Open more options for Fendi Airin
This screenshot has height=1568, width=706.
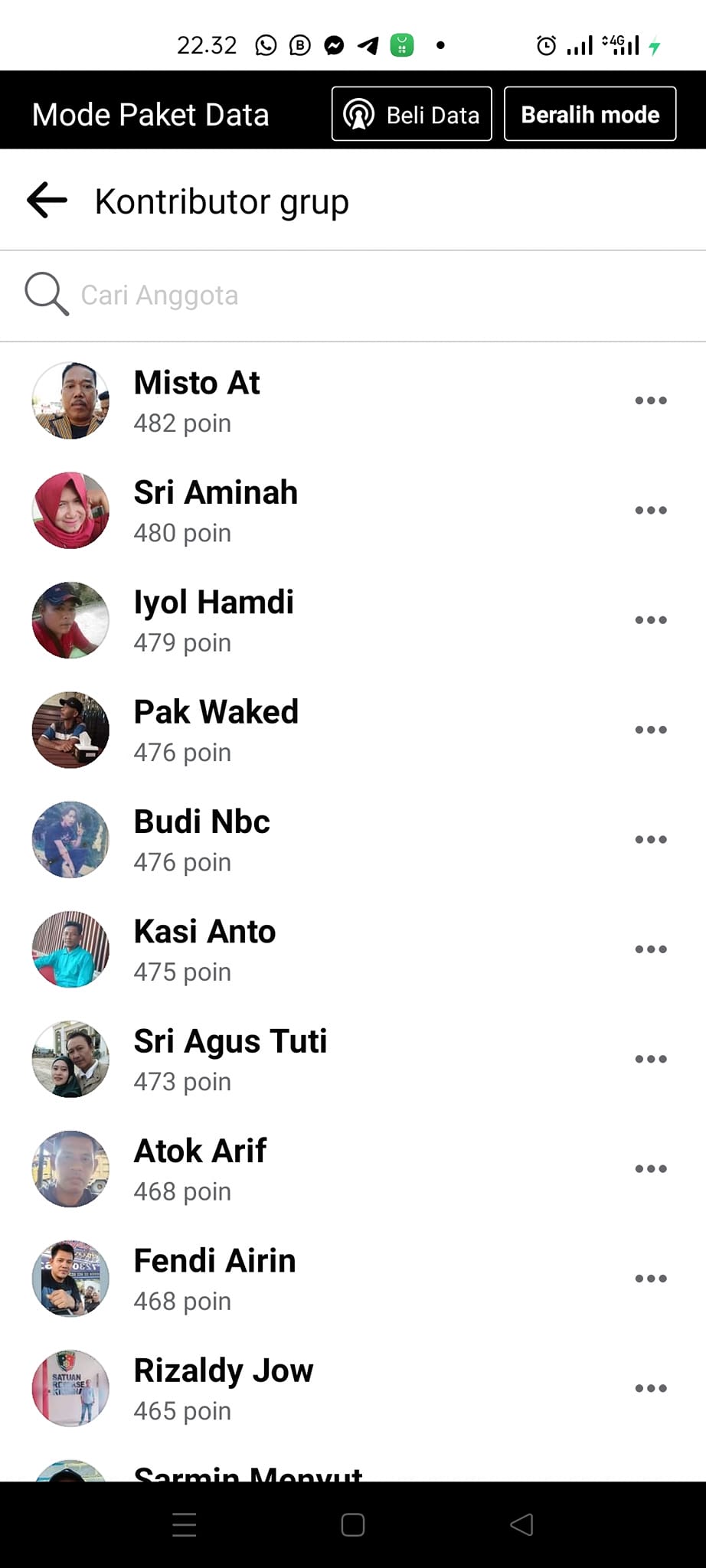click(x=651, y=1279)
